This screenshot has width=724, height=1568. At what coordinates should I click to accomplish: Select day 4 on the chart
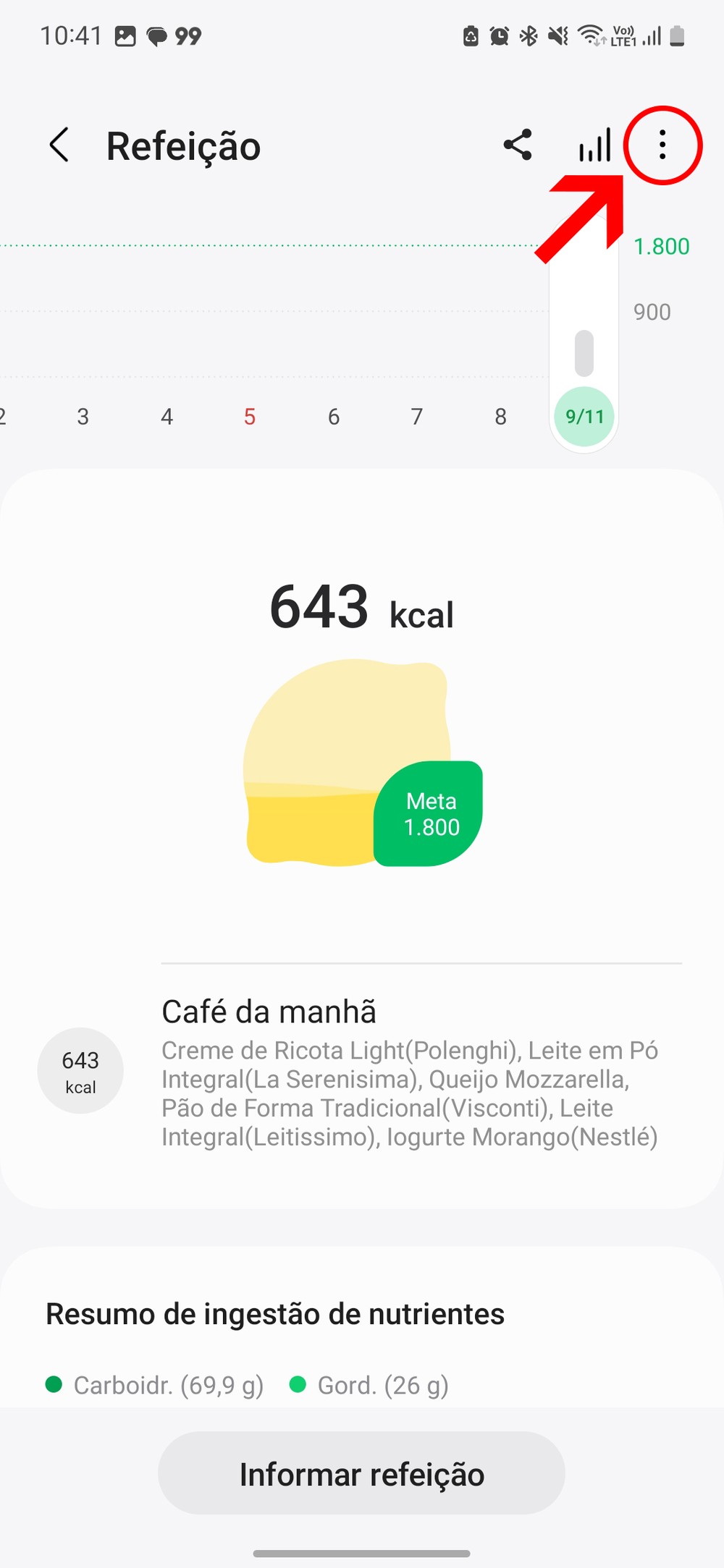[167, 417]
